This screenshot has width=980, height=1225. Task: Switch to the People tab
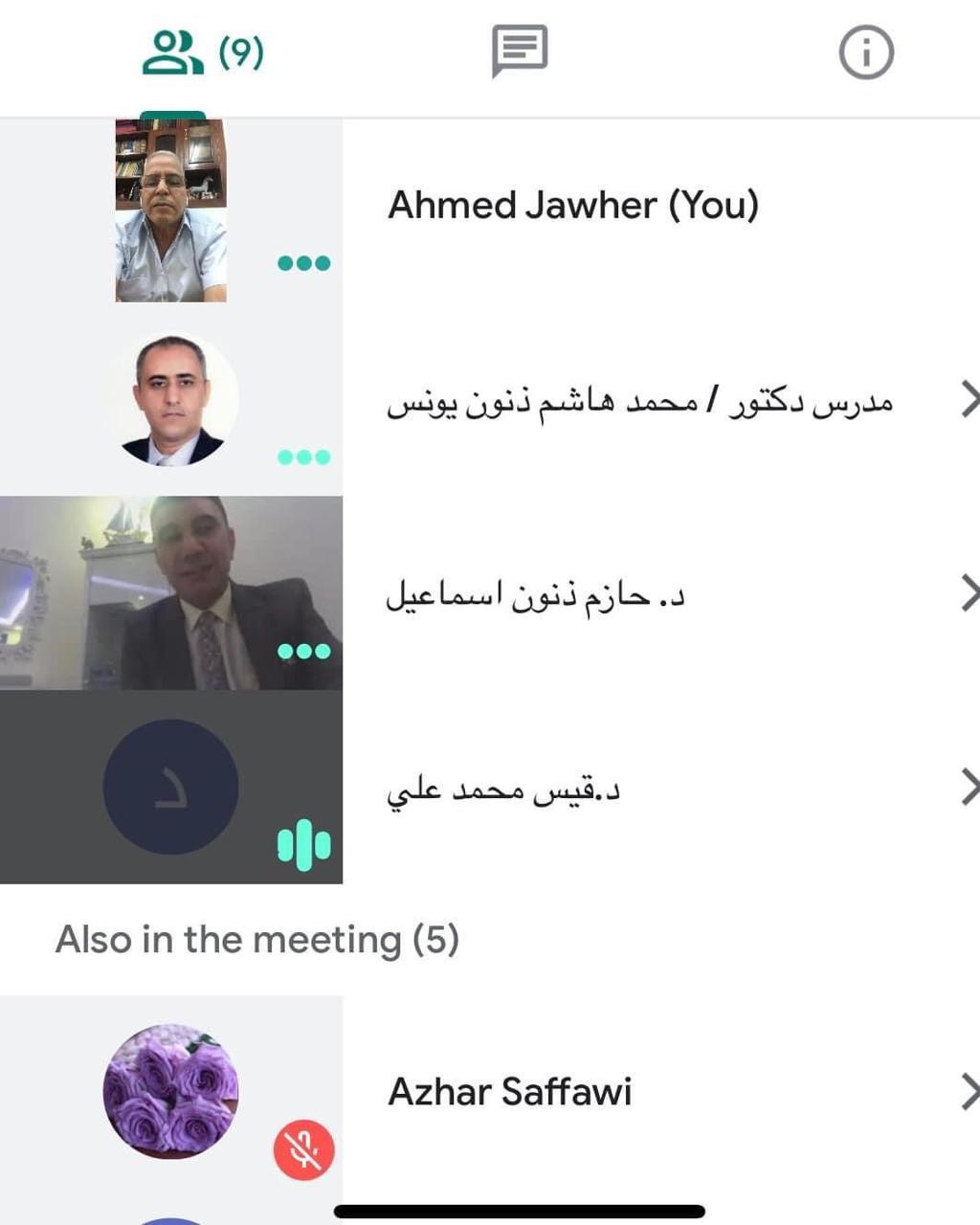tap(202, 53)
